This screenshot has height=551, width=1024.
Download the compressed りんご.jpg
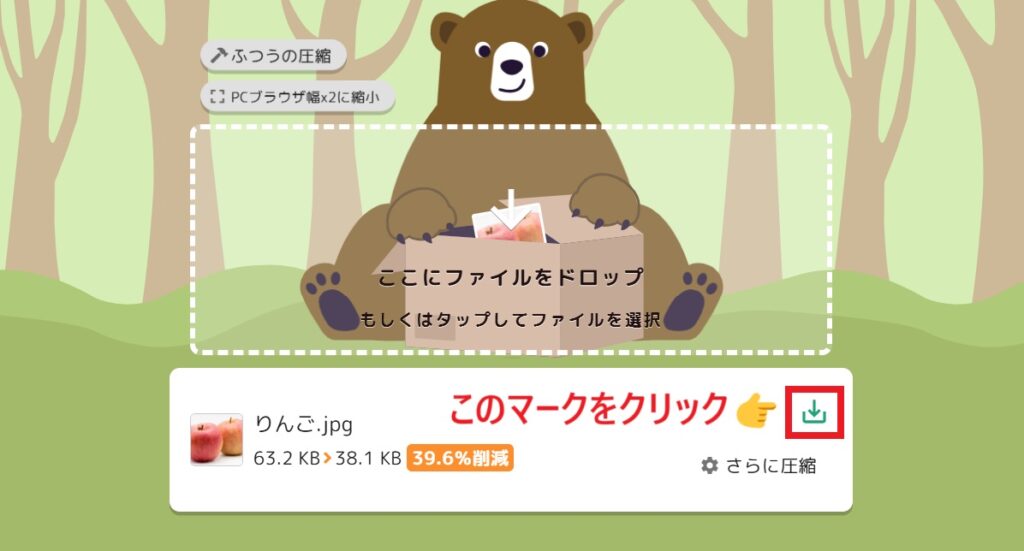tap(815, 411)
